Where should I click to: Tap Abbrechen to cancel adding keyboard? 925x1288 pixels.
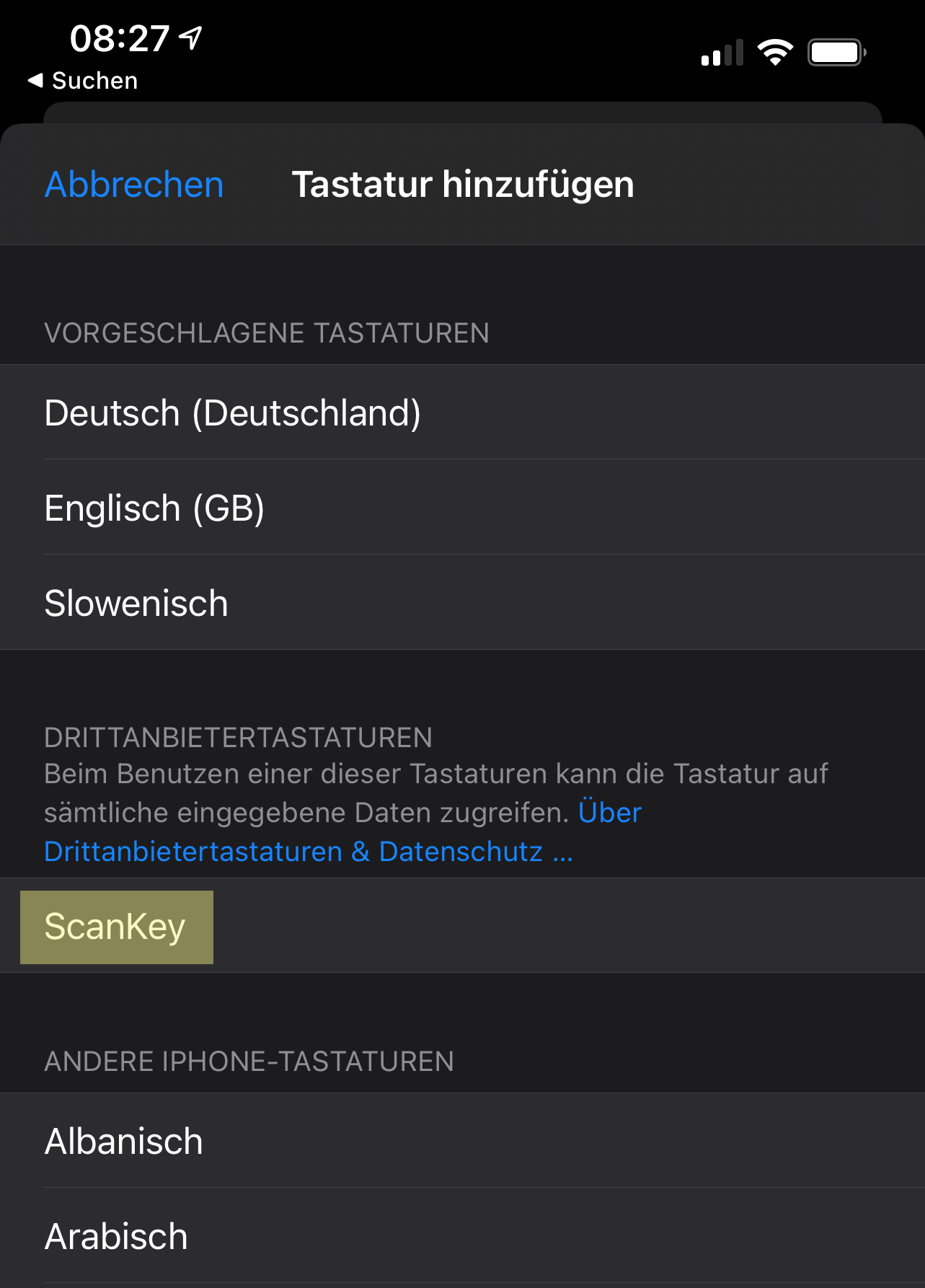(134, 185)
